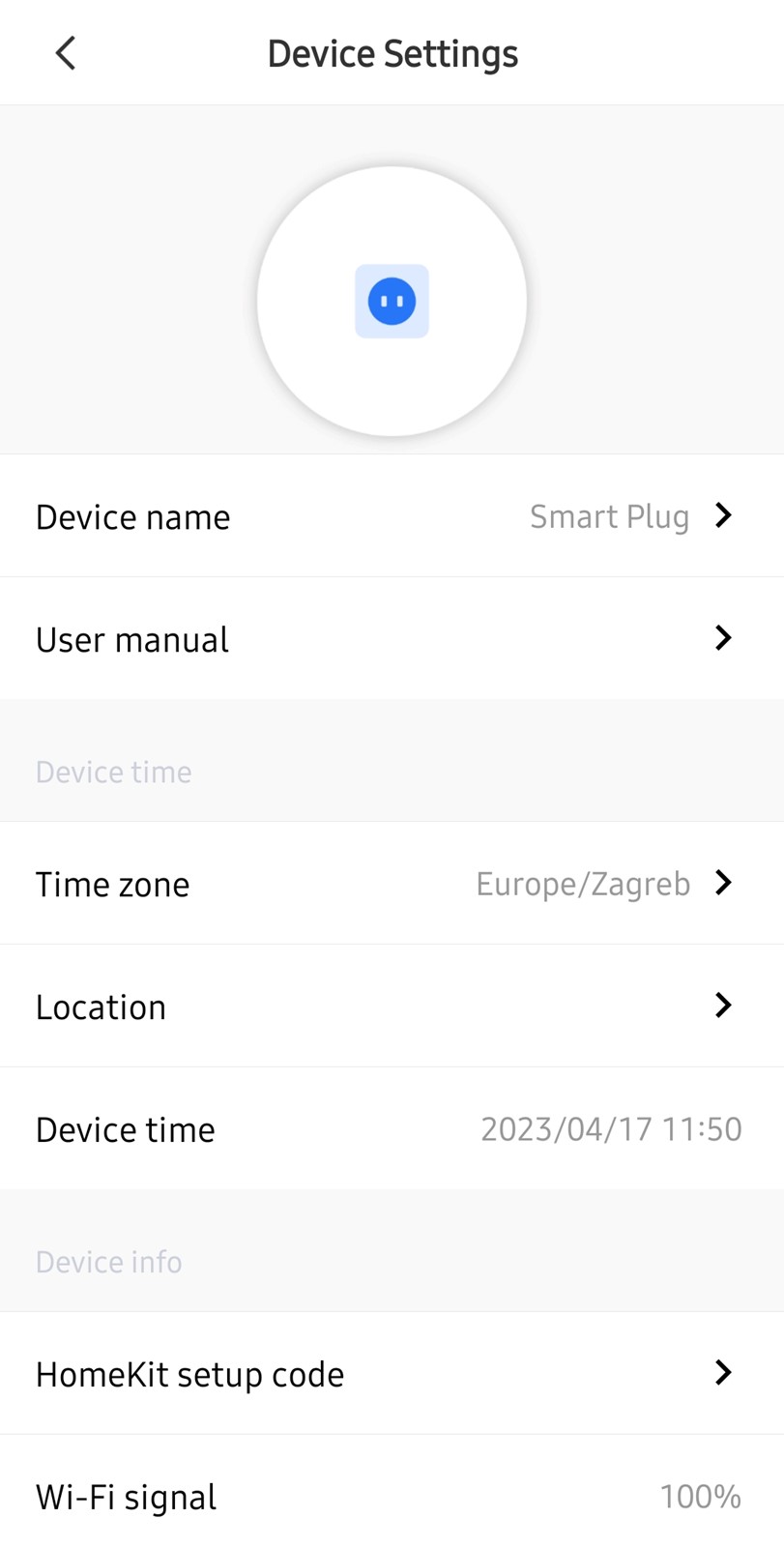Tap the smart plug device icon
The image size is (784, 1547).
(x=392, y=302)
